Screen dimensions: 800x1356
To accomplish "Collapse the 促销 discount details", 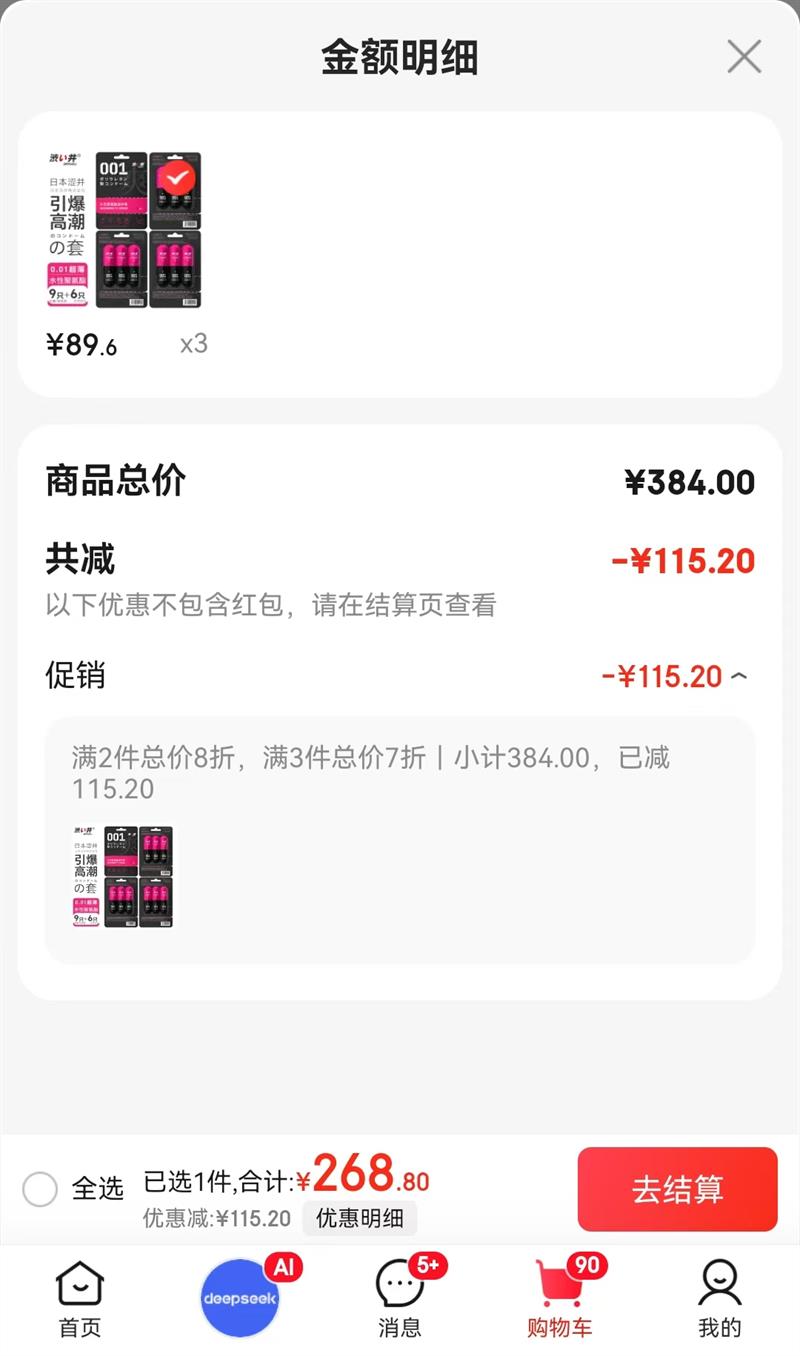I will (x=739, y=677).
